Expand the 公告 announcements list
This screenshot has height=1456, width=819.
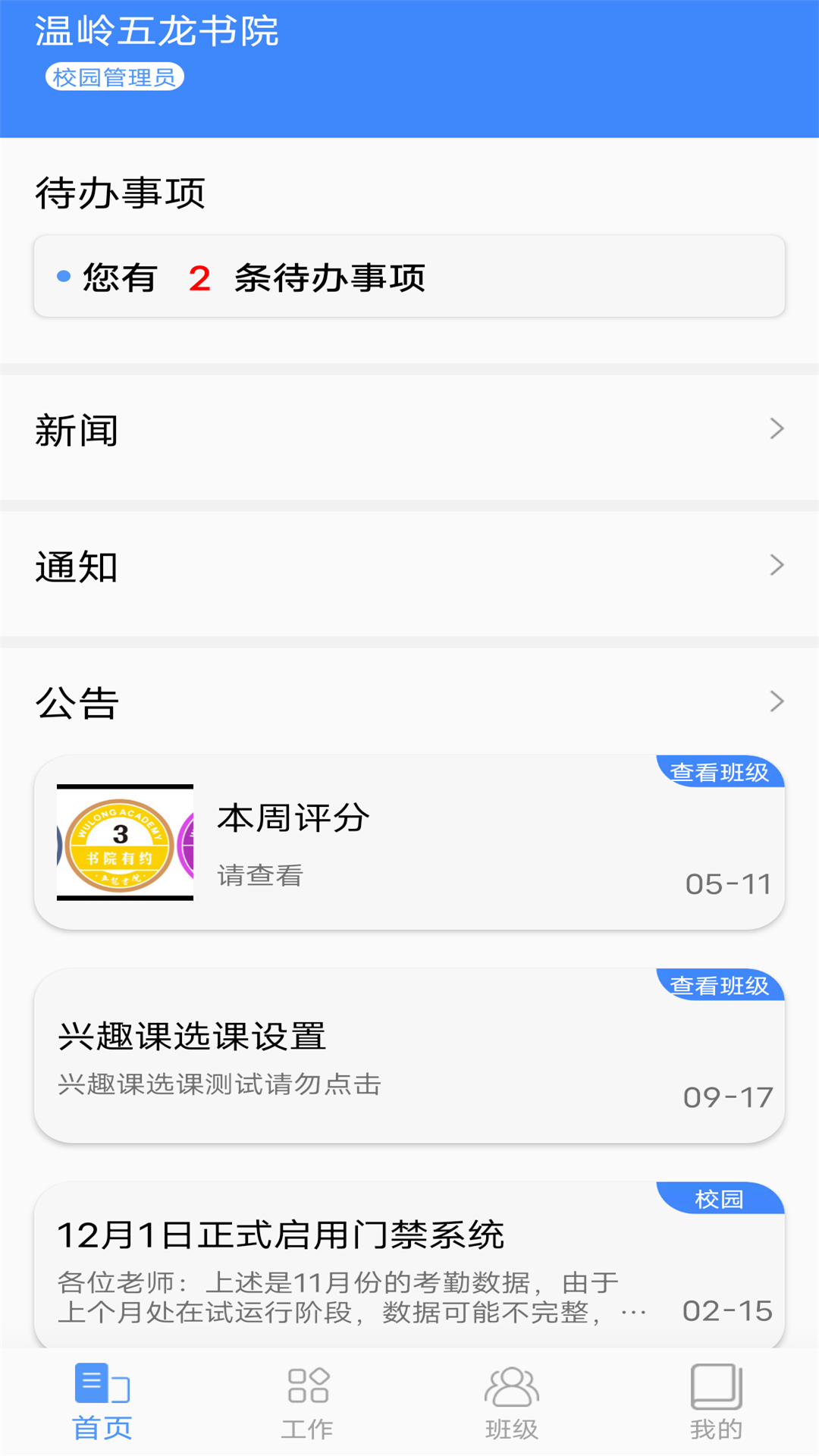[409, 702]
